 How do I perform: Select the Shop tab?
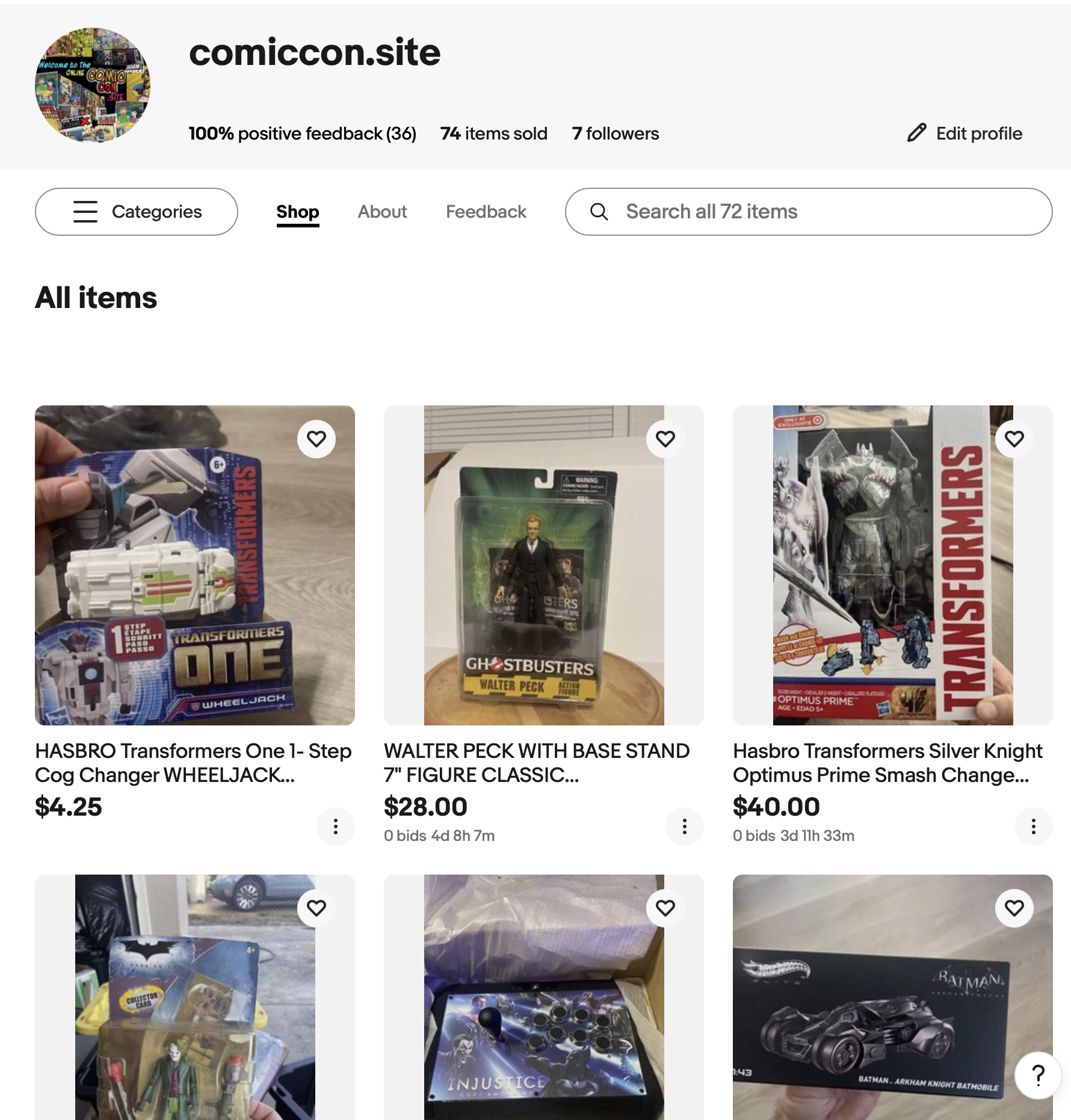(x=297, y=212)
